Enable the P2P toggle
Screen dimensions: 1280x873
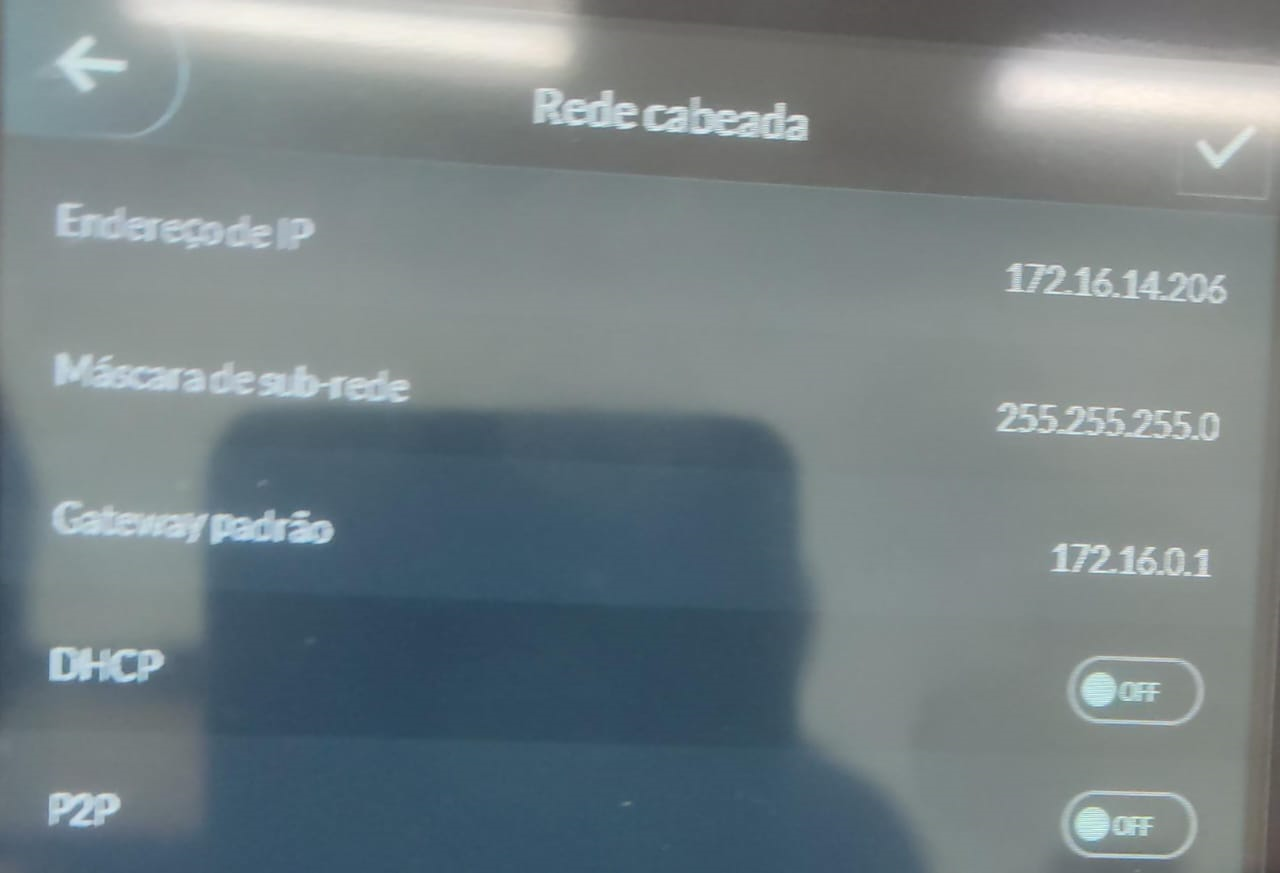(1128, 825)
